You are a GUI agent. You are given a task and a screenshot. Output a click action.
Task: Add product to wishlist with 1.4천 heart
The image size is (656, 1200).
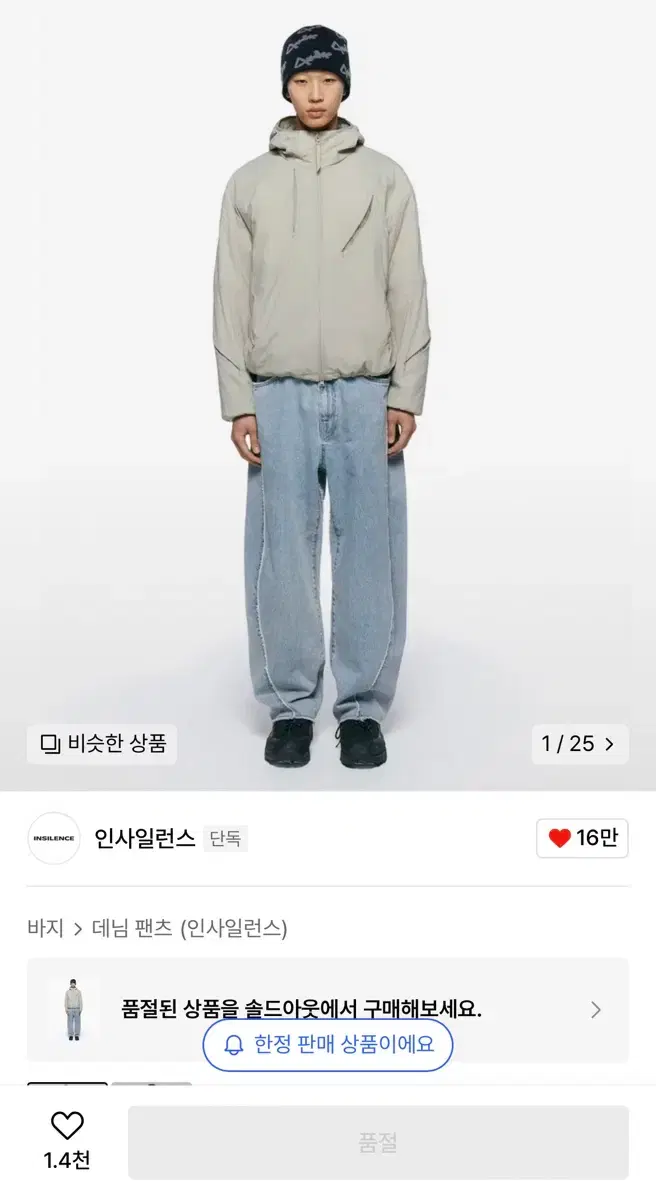click(x=67, y=1140)
